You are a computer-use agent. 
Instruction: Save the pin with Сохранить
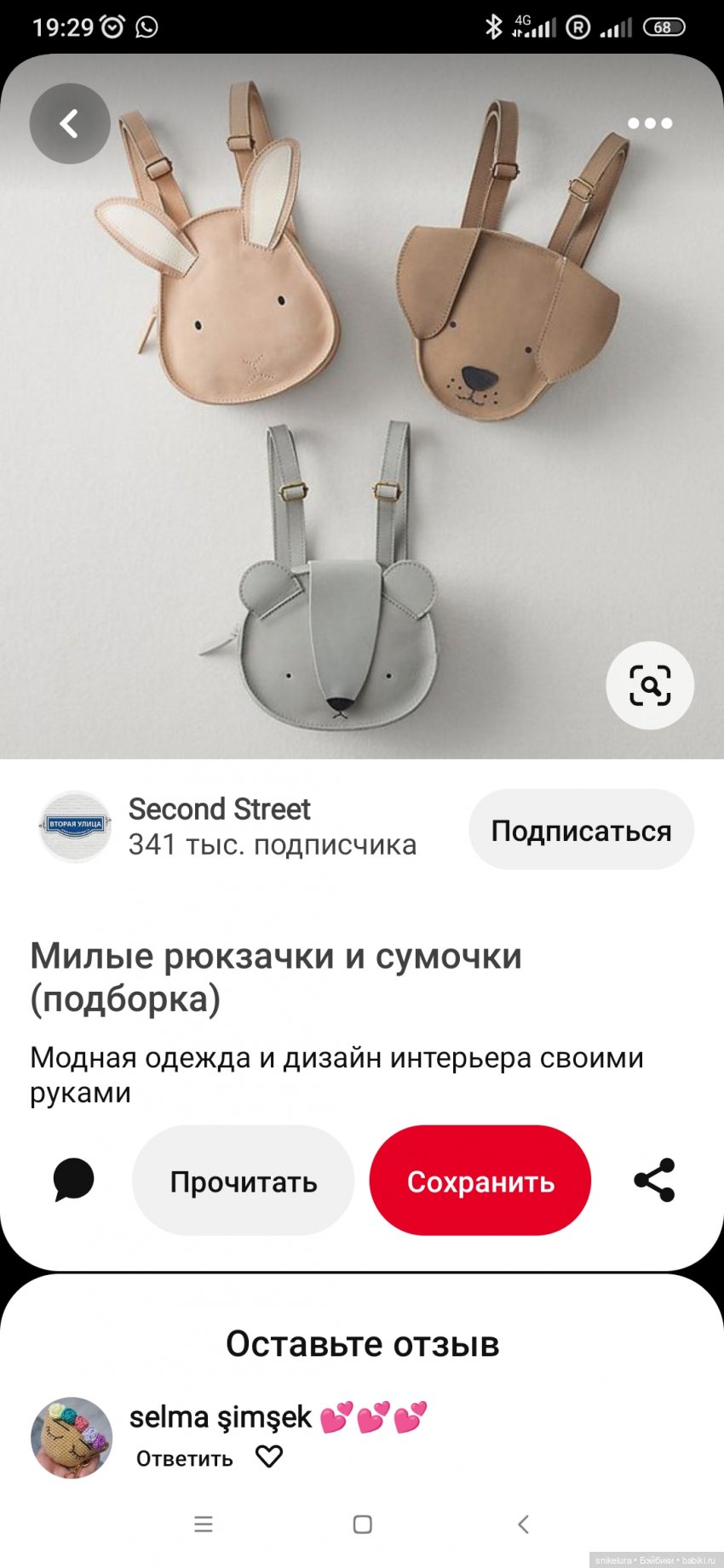pos(480,1181)
